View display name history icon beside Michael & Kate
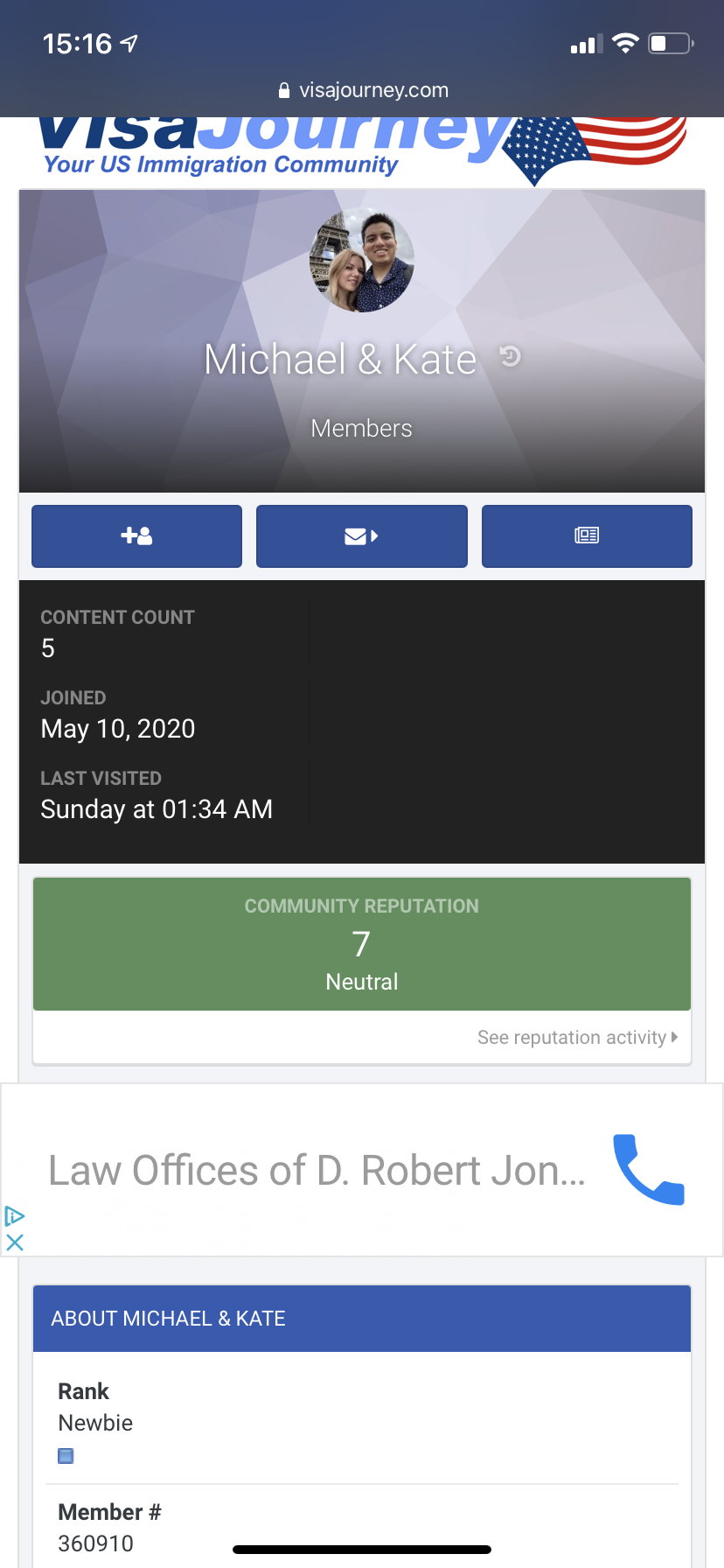724x1568 pixels. pyautogui.click(x=511, y=356)
